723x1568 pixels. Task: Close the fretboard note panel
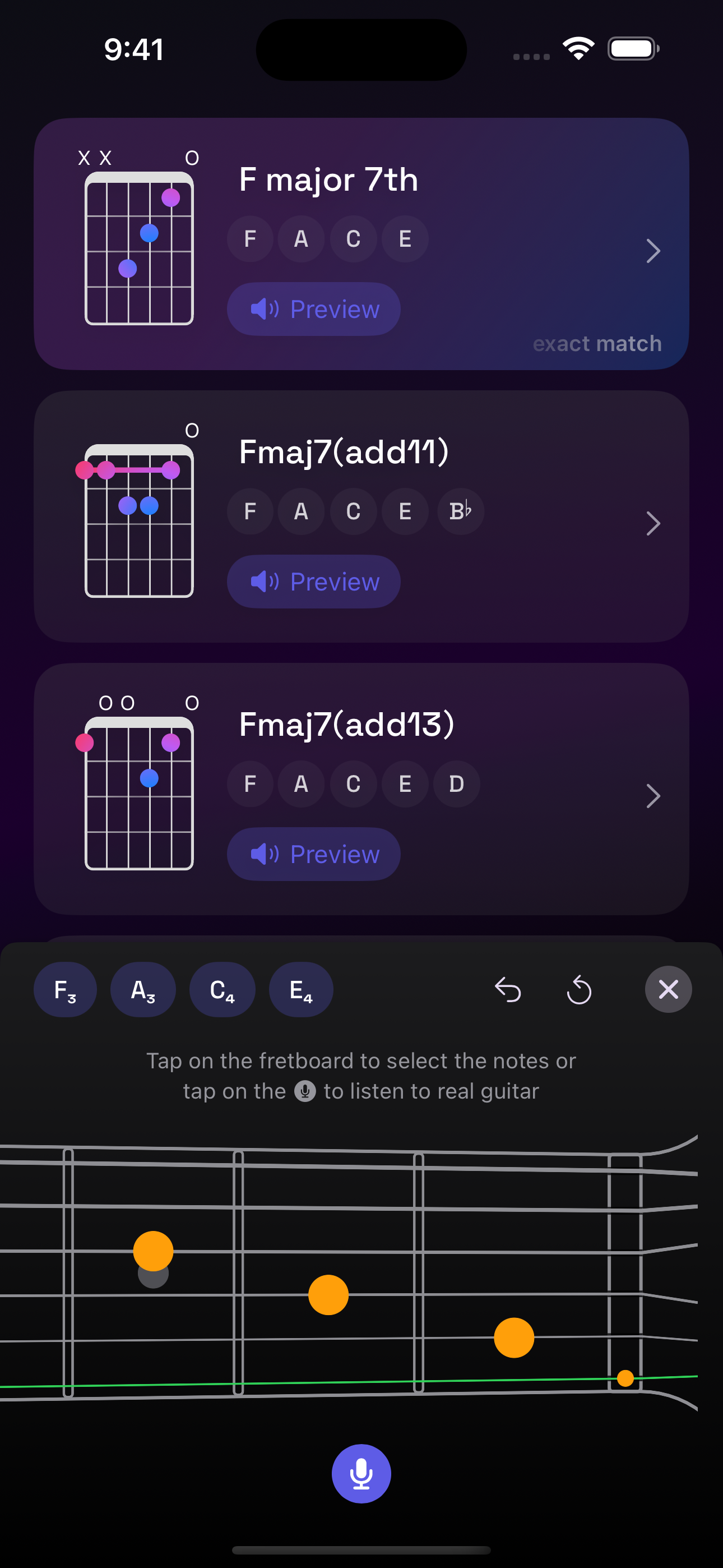tap(668, 990)
